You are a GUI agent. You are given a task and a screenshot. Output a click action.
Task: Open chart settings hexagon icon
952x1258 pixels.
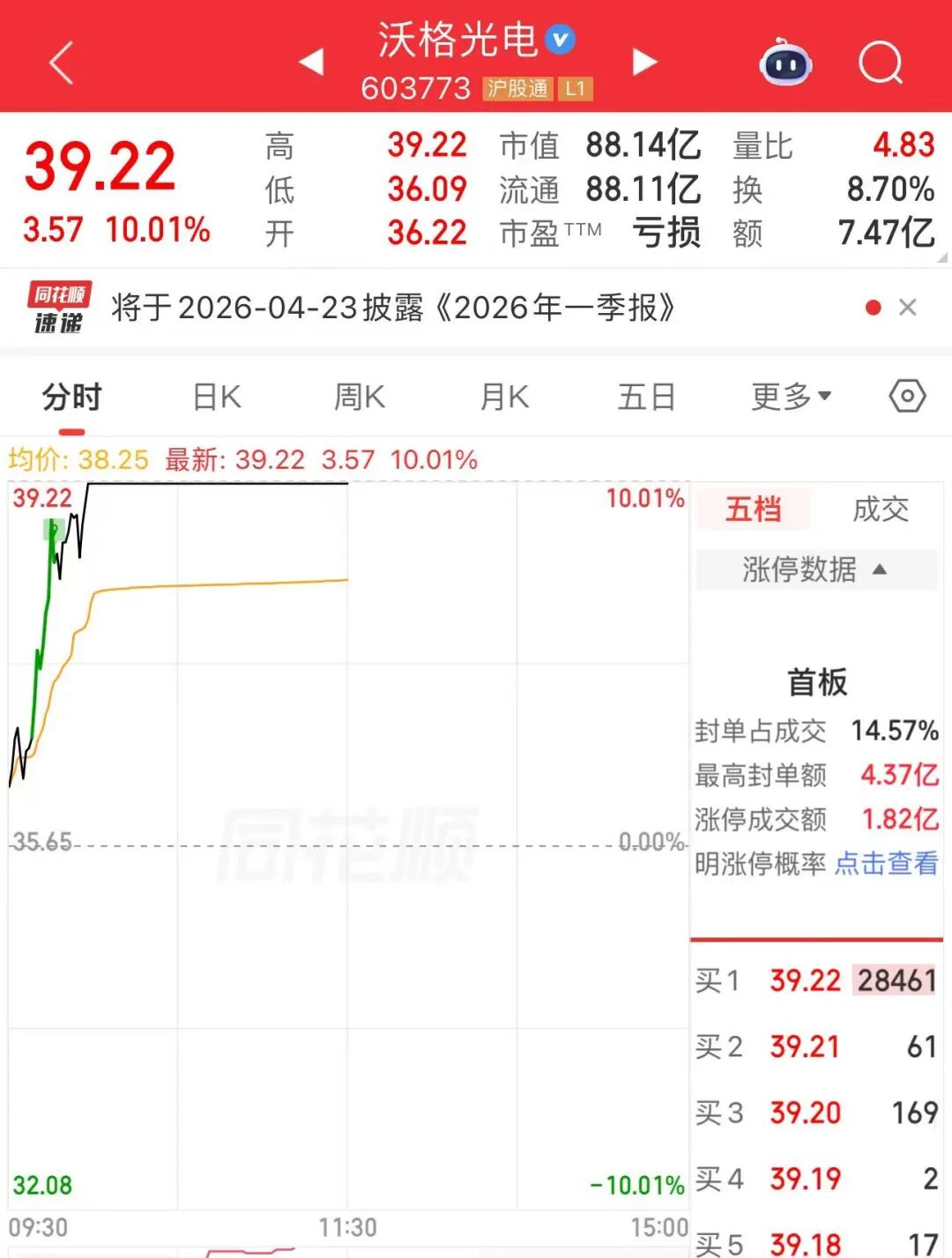(x=907, y=397)
